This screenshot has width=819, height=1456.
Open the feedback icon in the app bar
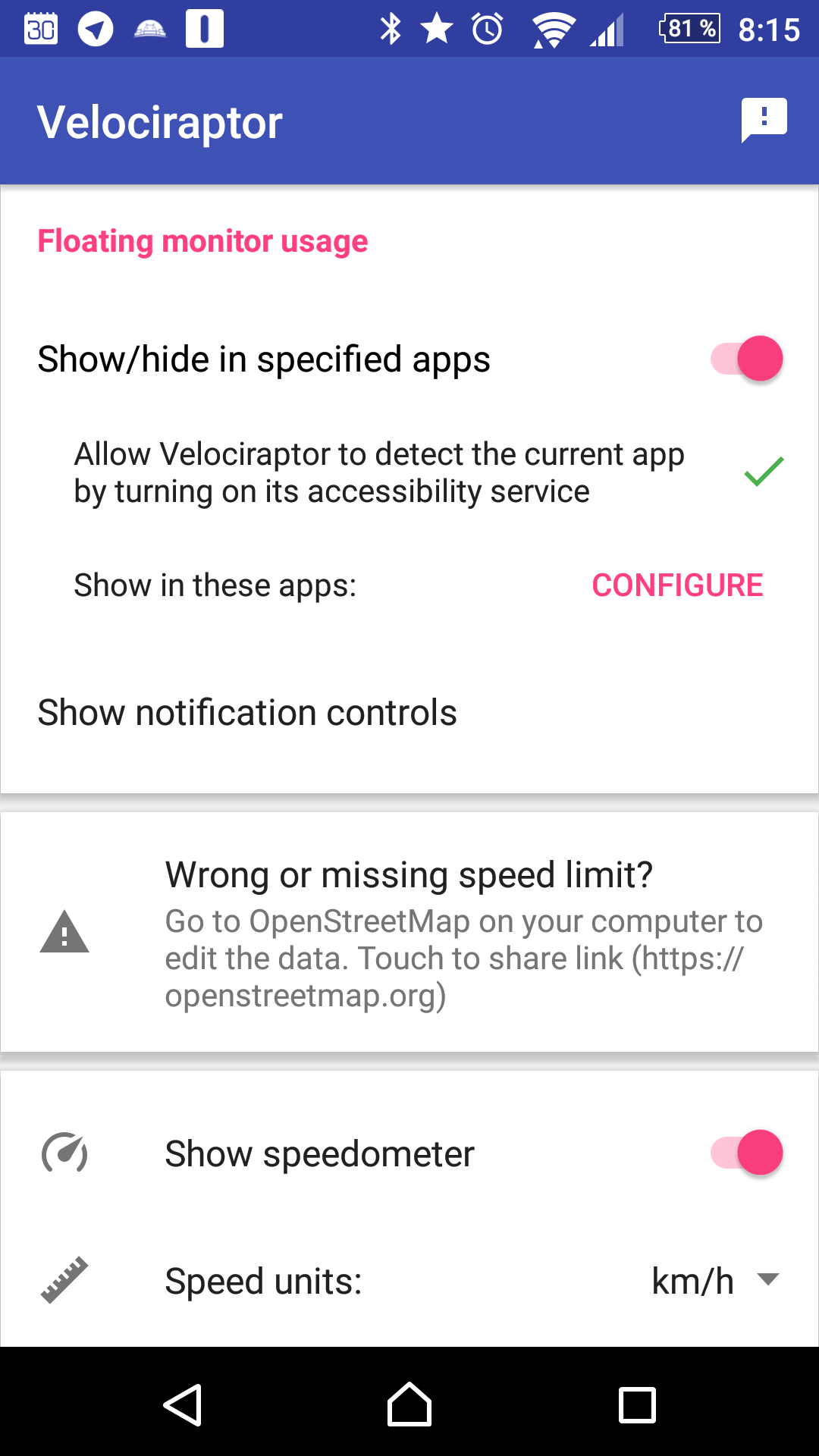click(x=764, y=121)
